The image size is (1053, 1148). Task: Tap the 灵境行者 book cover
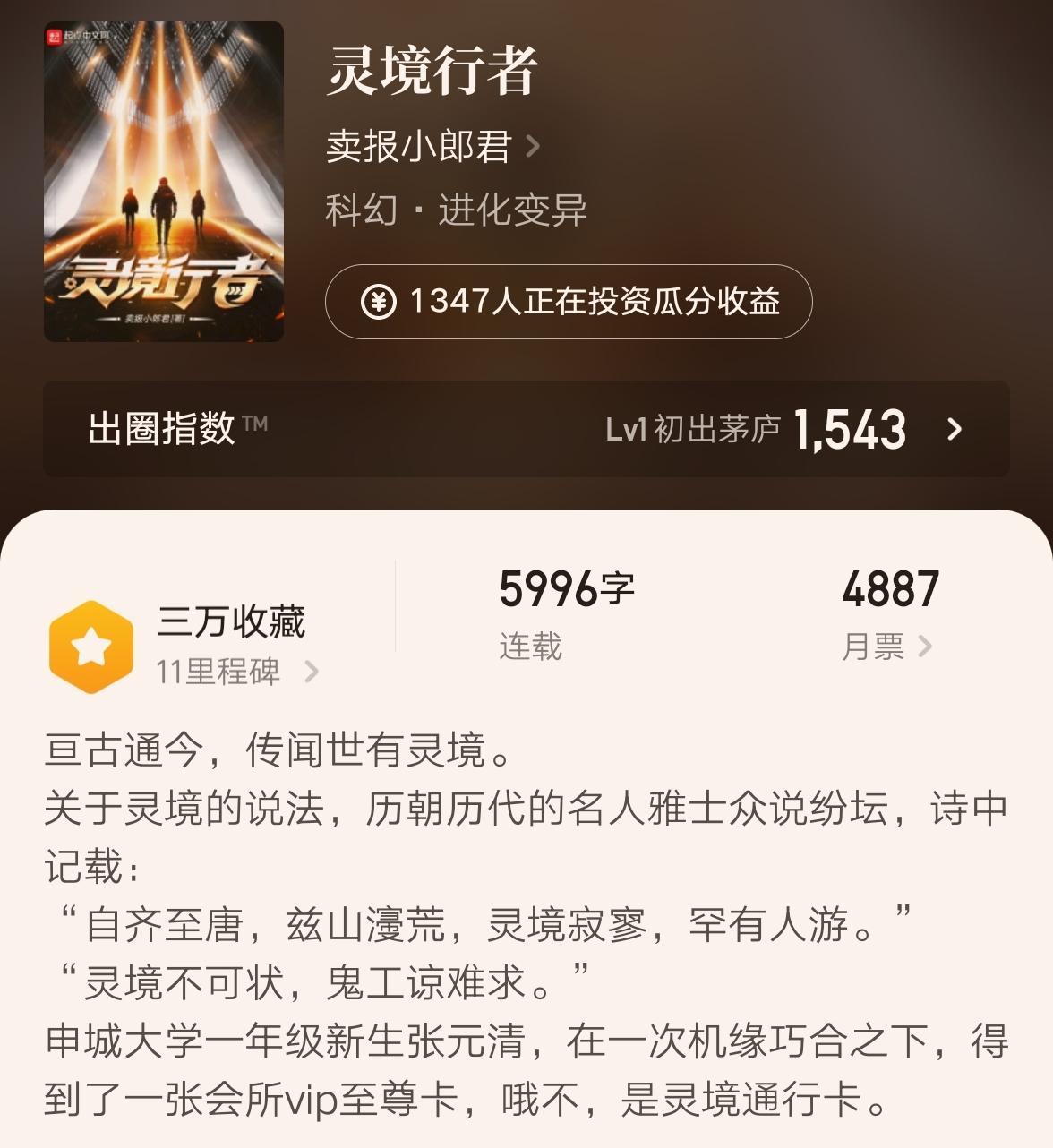click(x=164, y=182)
